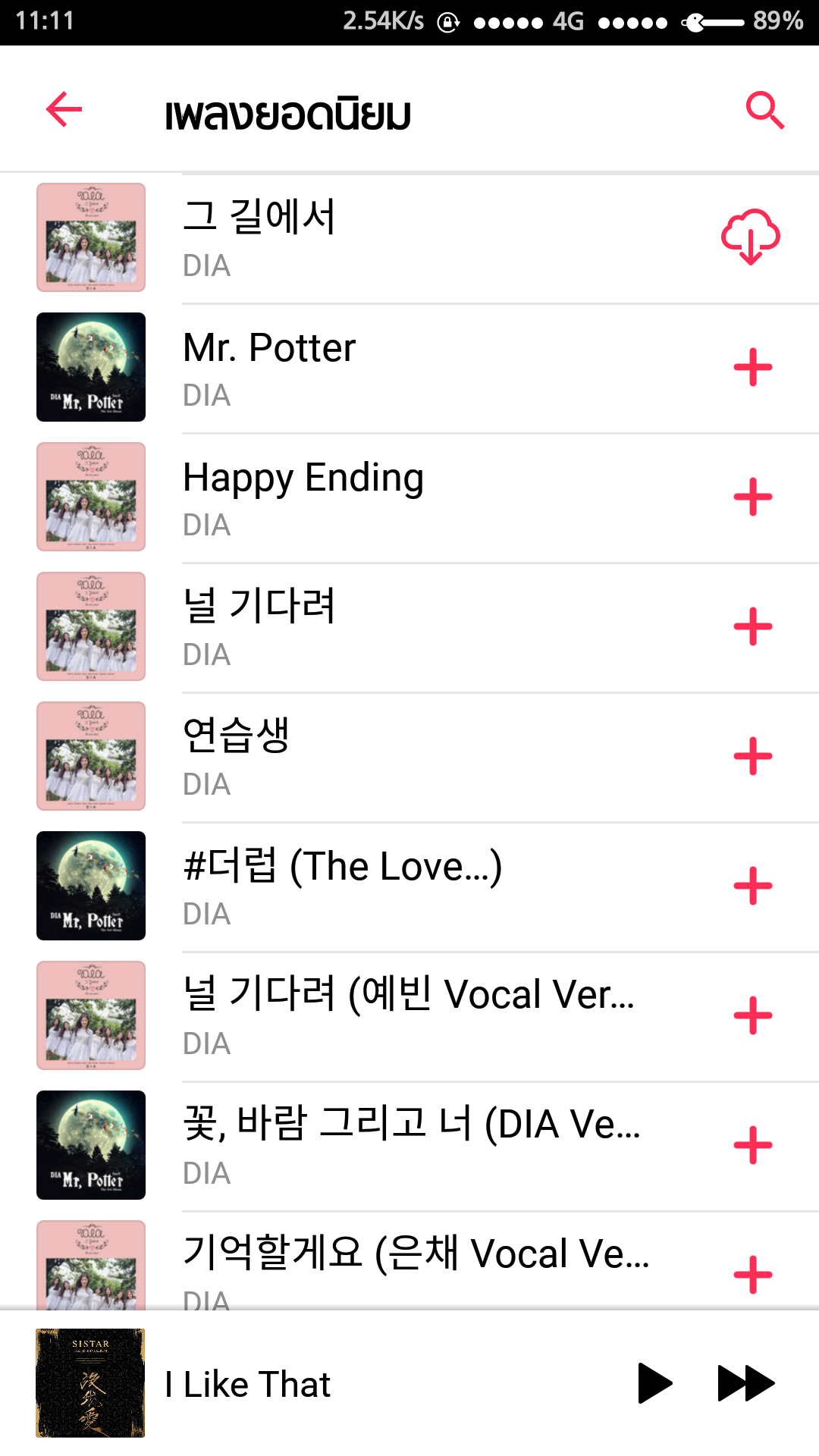Add Mr. Potter using its plus icon

pyautogui.click(x=753, y=368)
